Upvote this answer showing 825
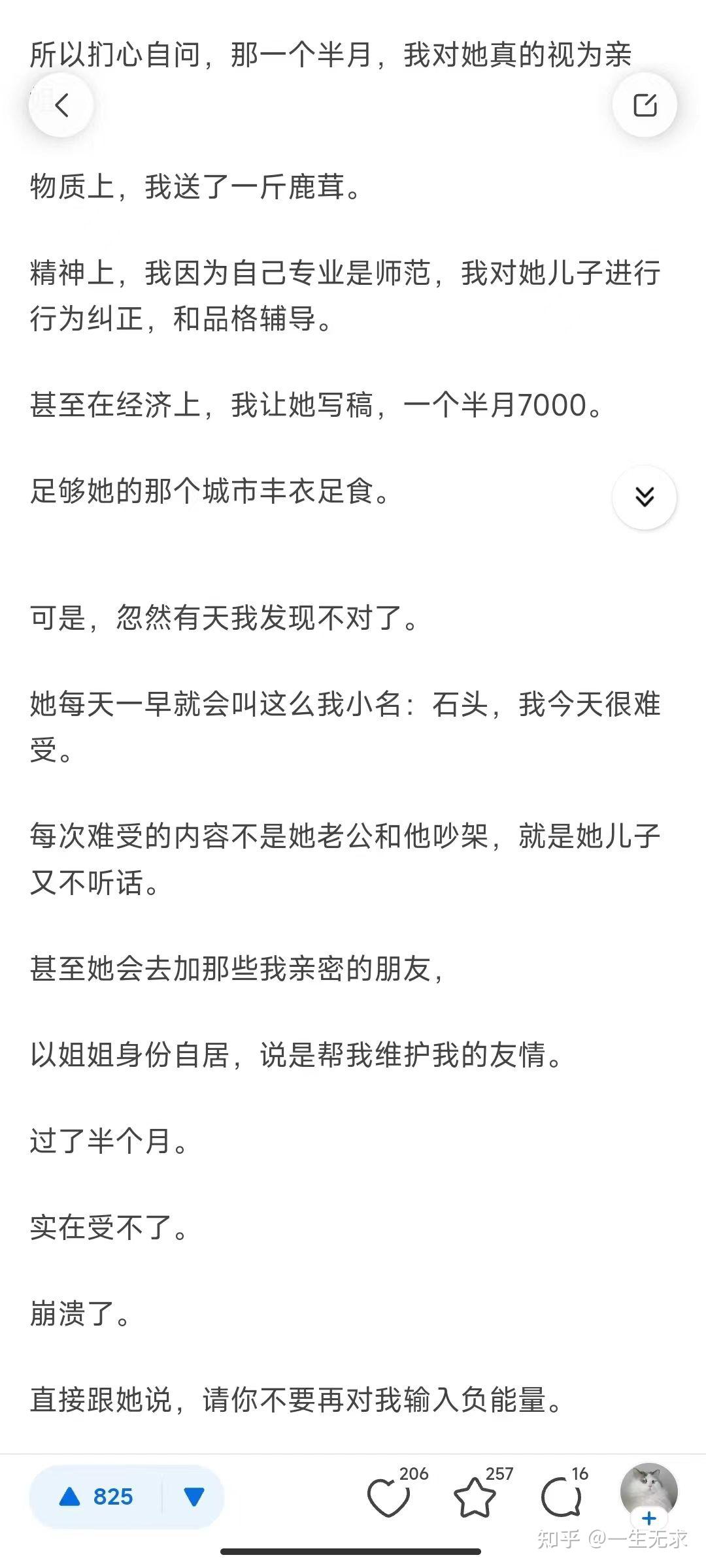Viewport: 706px width, 1568px height. [x=96, y=1496]
